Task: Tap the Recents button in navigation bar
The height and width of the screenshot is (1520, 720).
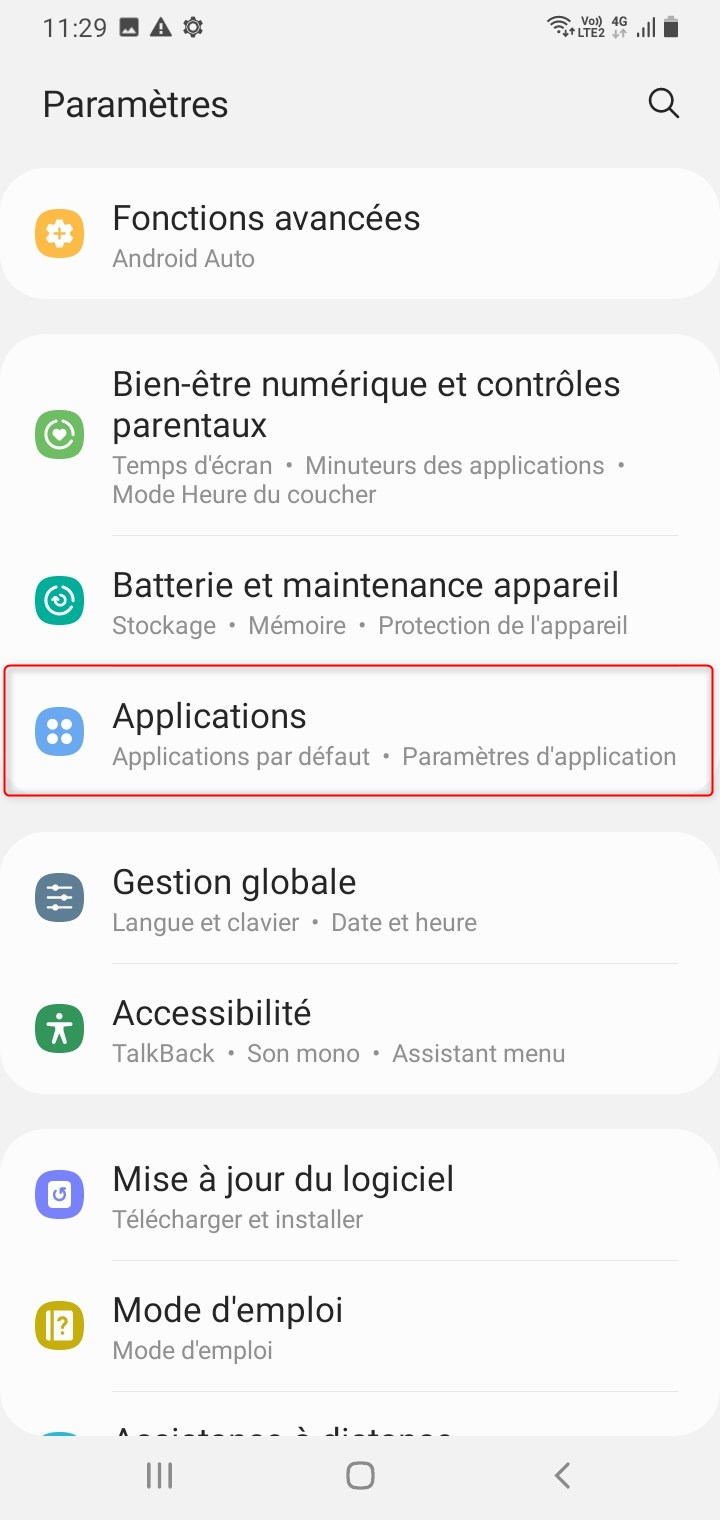Action: point(158,1474)
